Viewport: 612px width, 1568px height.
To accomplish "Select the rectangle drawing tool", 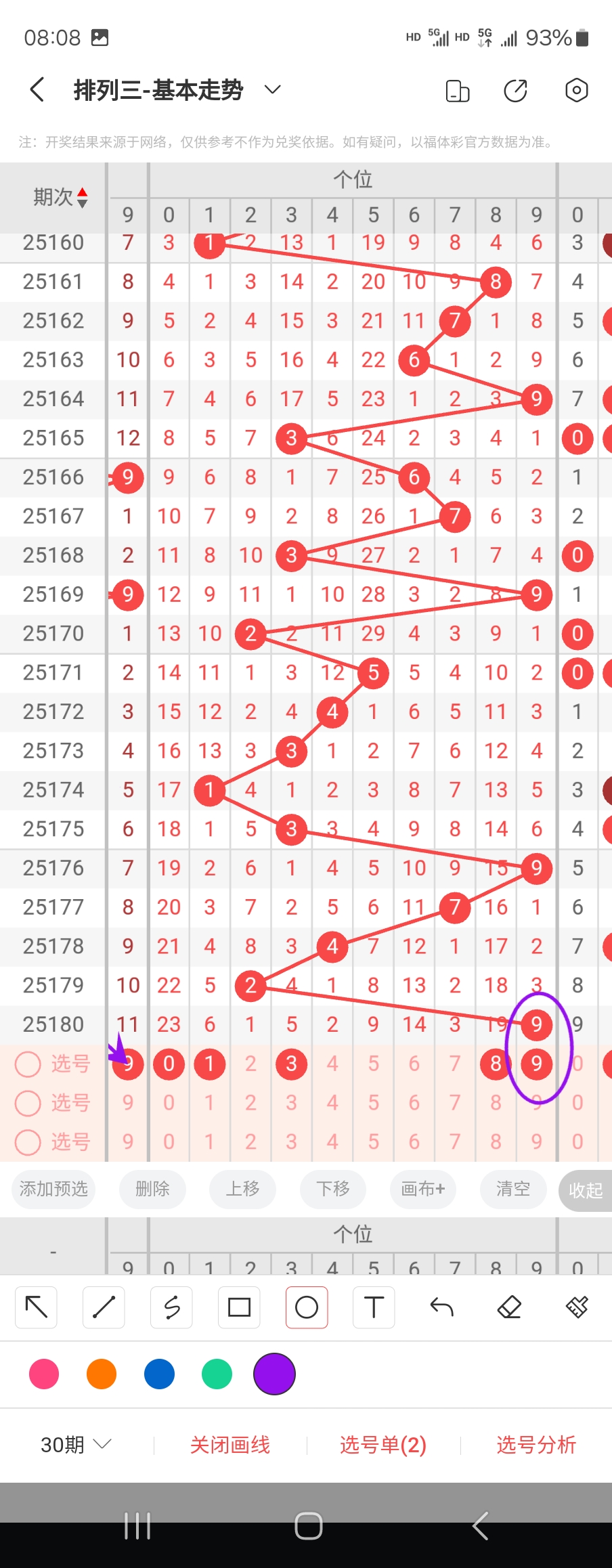I will click(239, 1307).
